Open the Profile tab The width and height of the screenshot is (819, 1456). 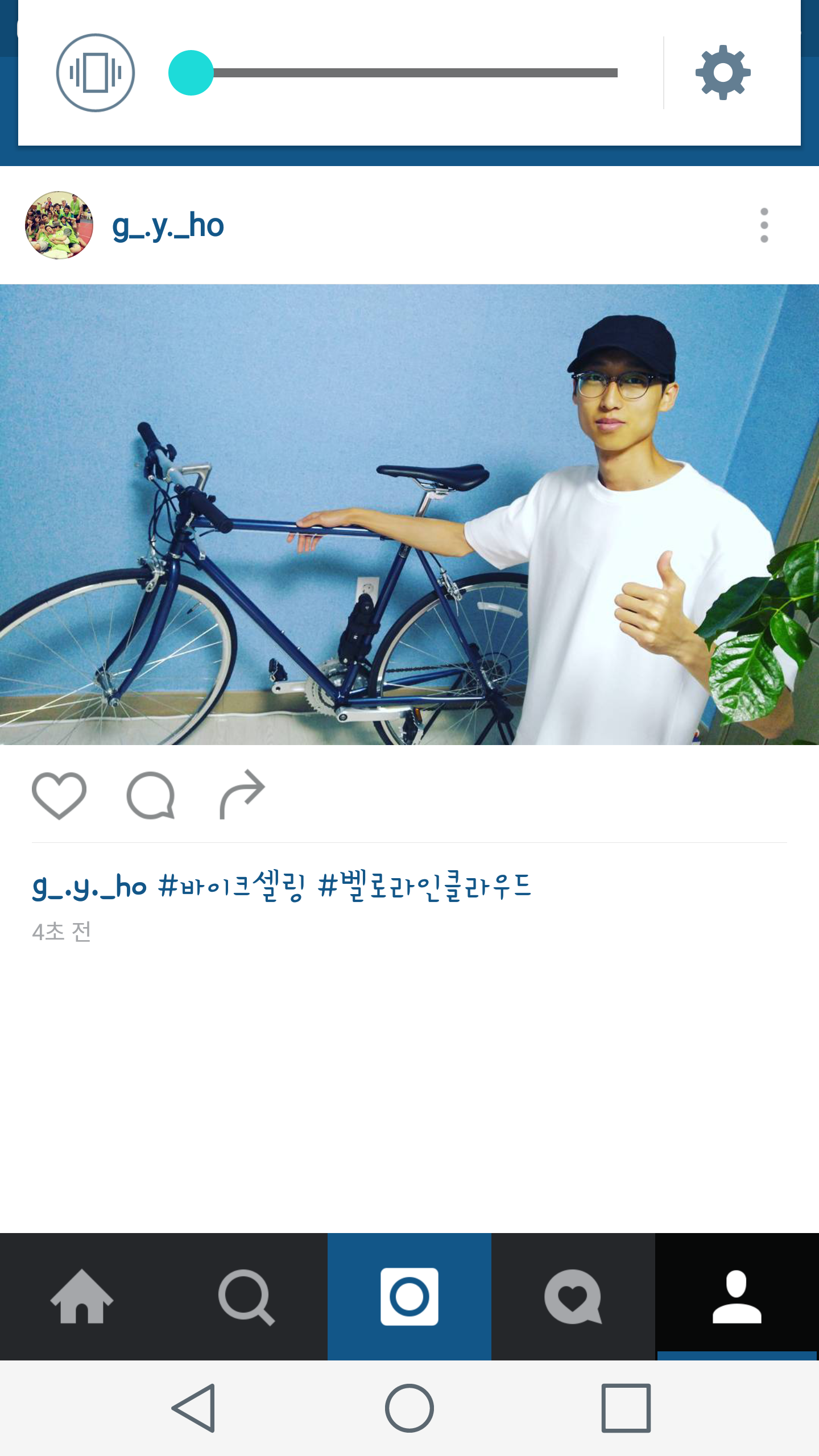tap(737, 1296)
